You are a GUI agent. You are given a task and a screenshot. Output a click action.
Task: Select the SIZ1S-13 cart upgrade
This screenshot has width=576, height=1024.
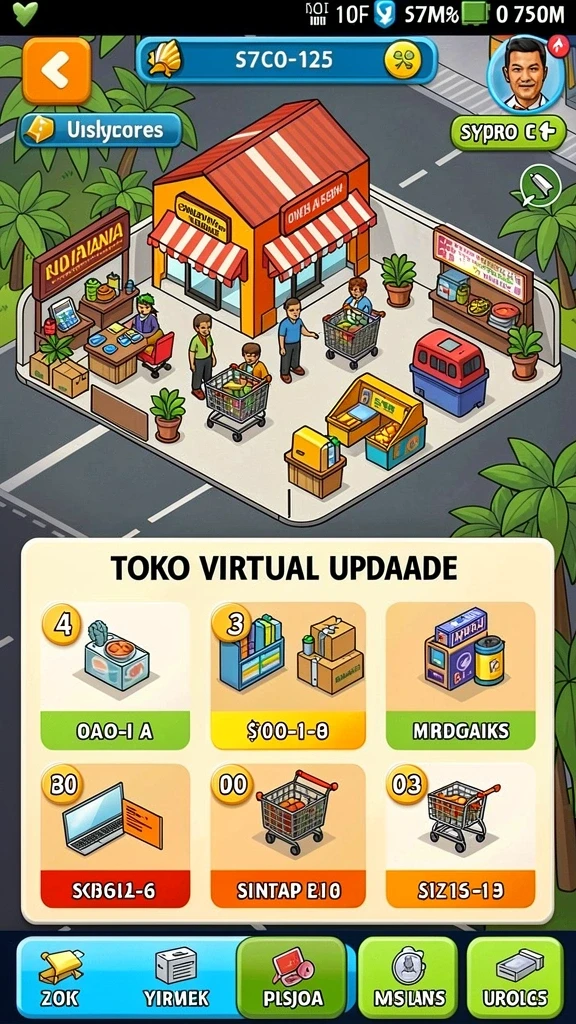click(x=460, y=836)
